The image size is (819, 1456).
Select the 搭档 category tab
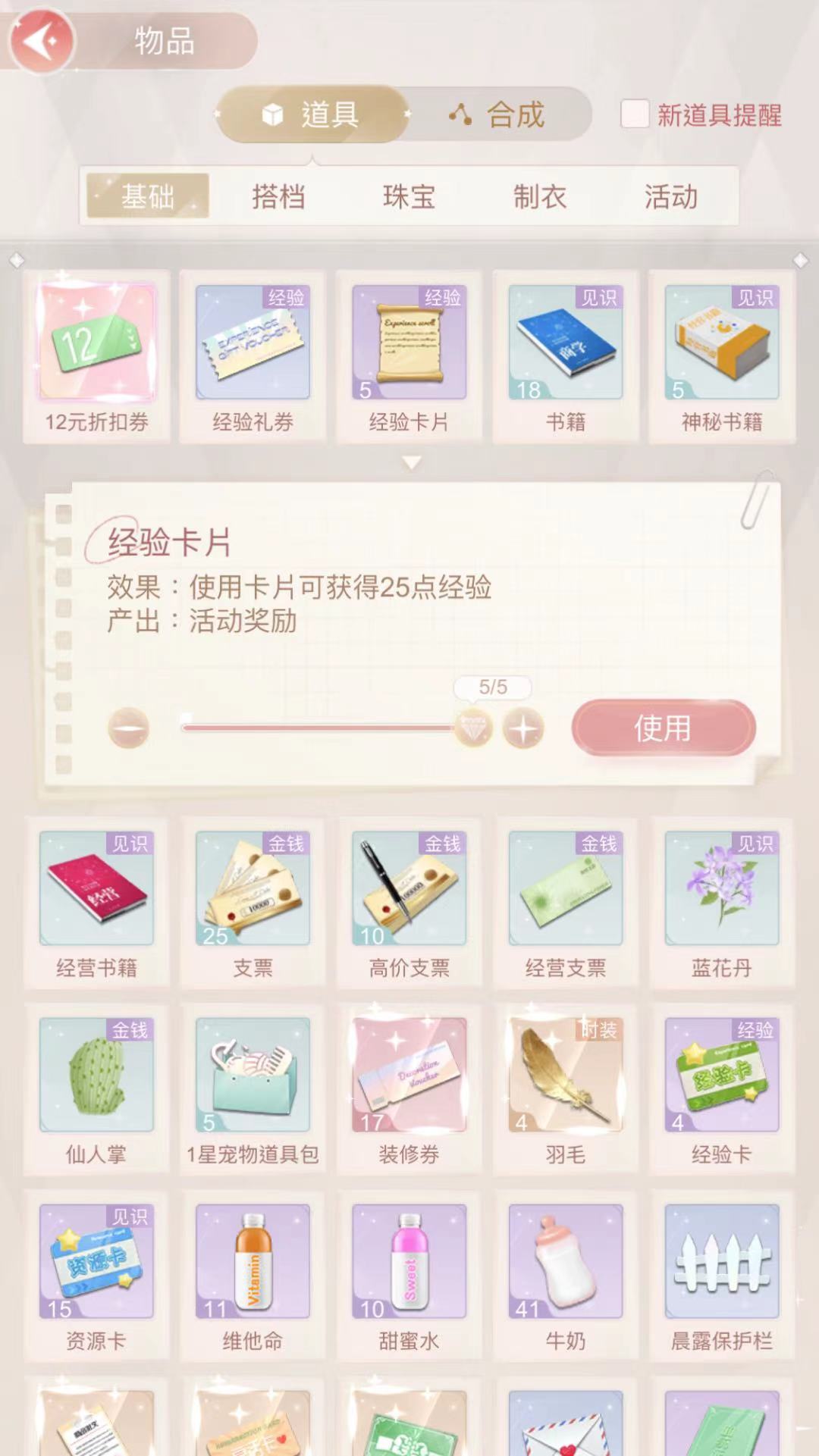[x=278, y=197]
